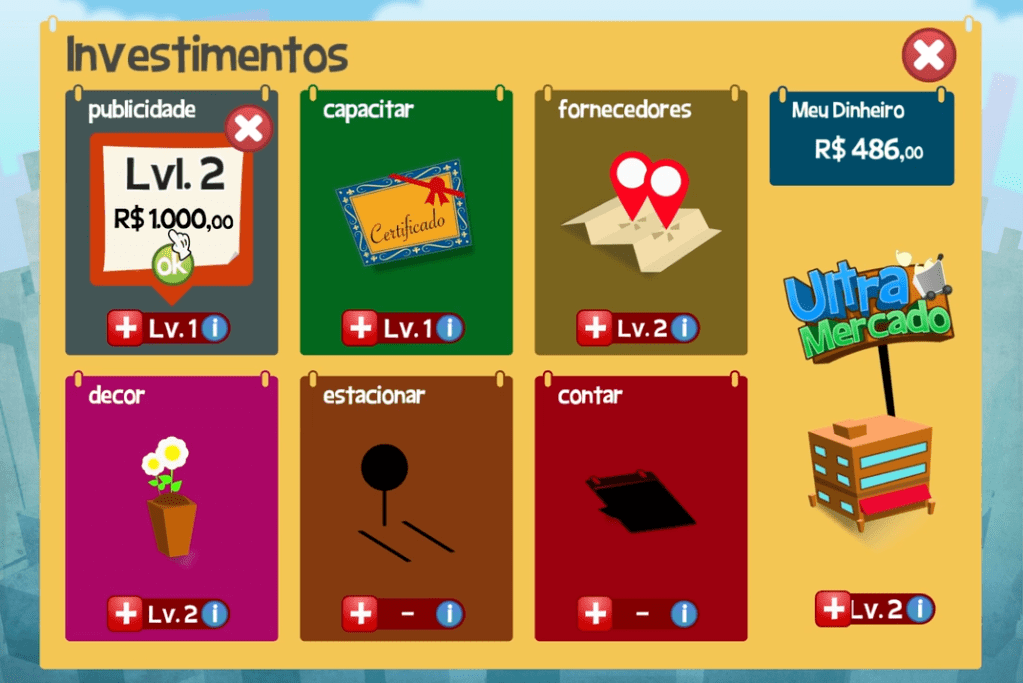Open the capacitar info icon
1023x683 pixels.
click(x=449, y=327)
